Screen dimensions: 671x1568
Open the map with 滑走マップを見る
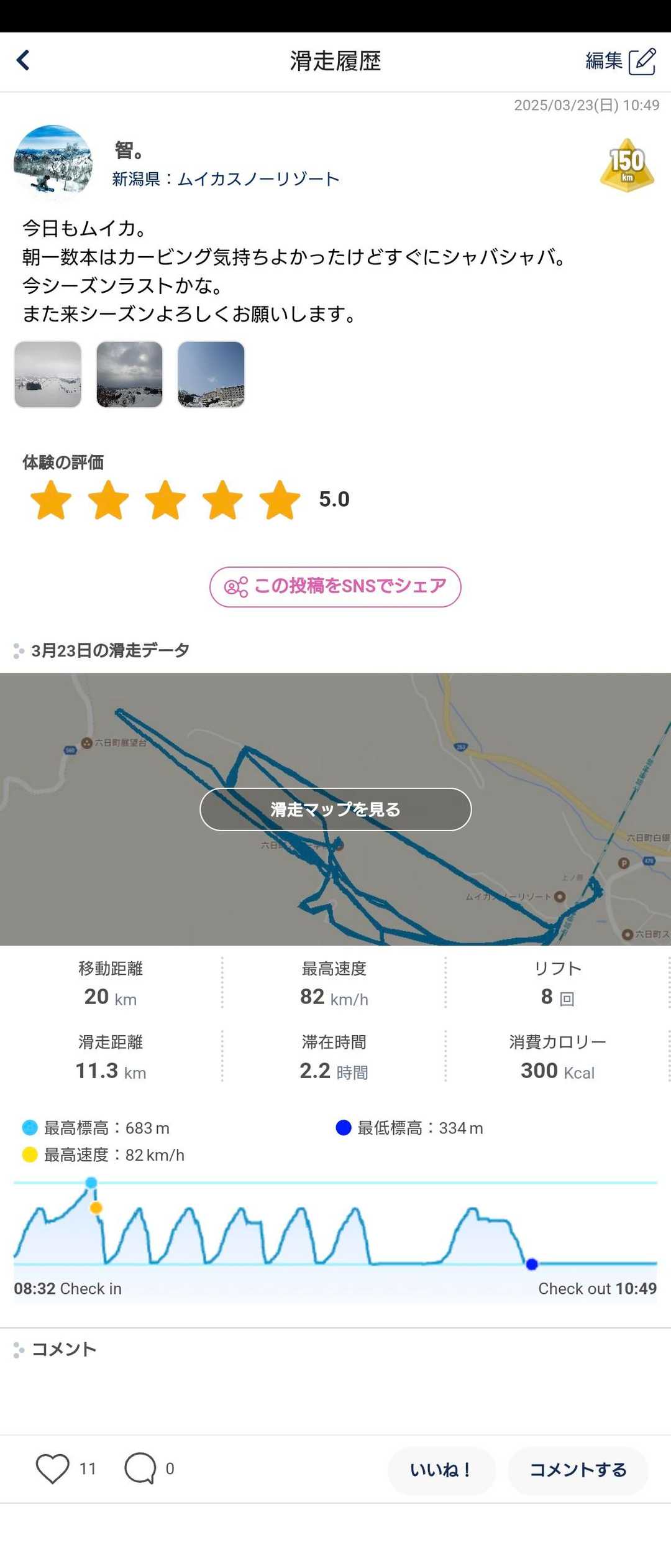pos(335,809)
